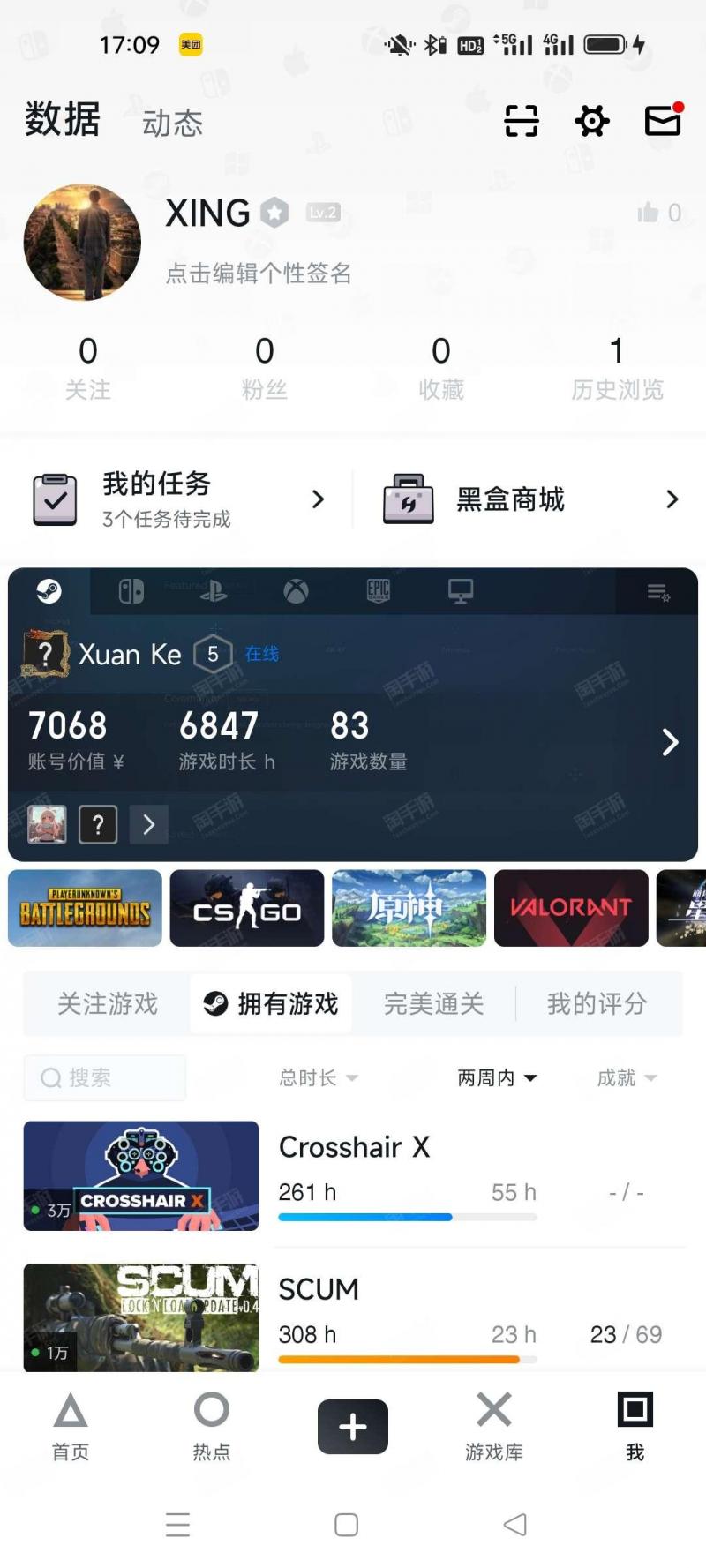The width and height of the screenshot is (706, 1568).
Task: Switch to 完美通关 tab
Action: (433, 1003)
